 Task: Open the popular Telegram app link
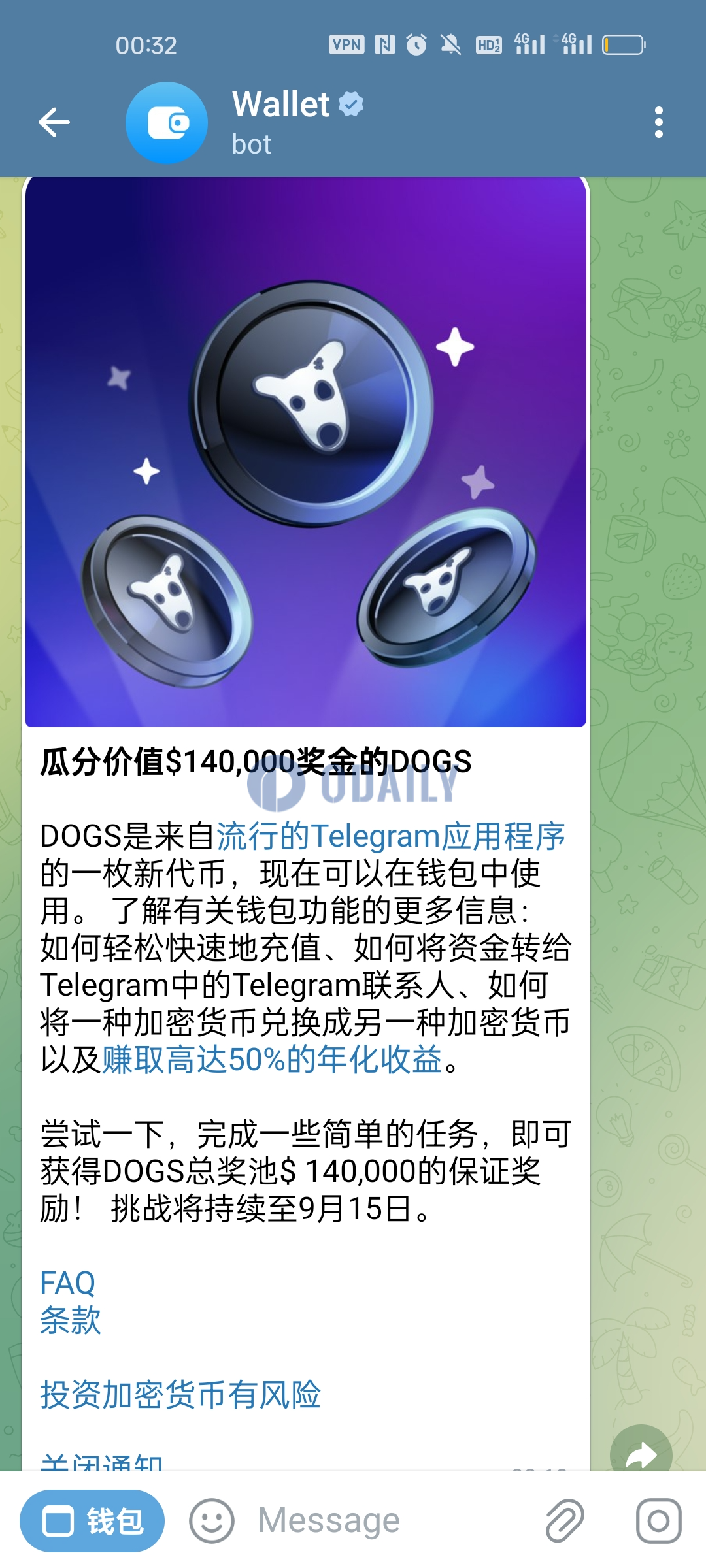(390, 836)
